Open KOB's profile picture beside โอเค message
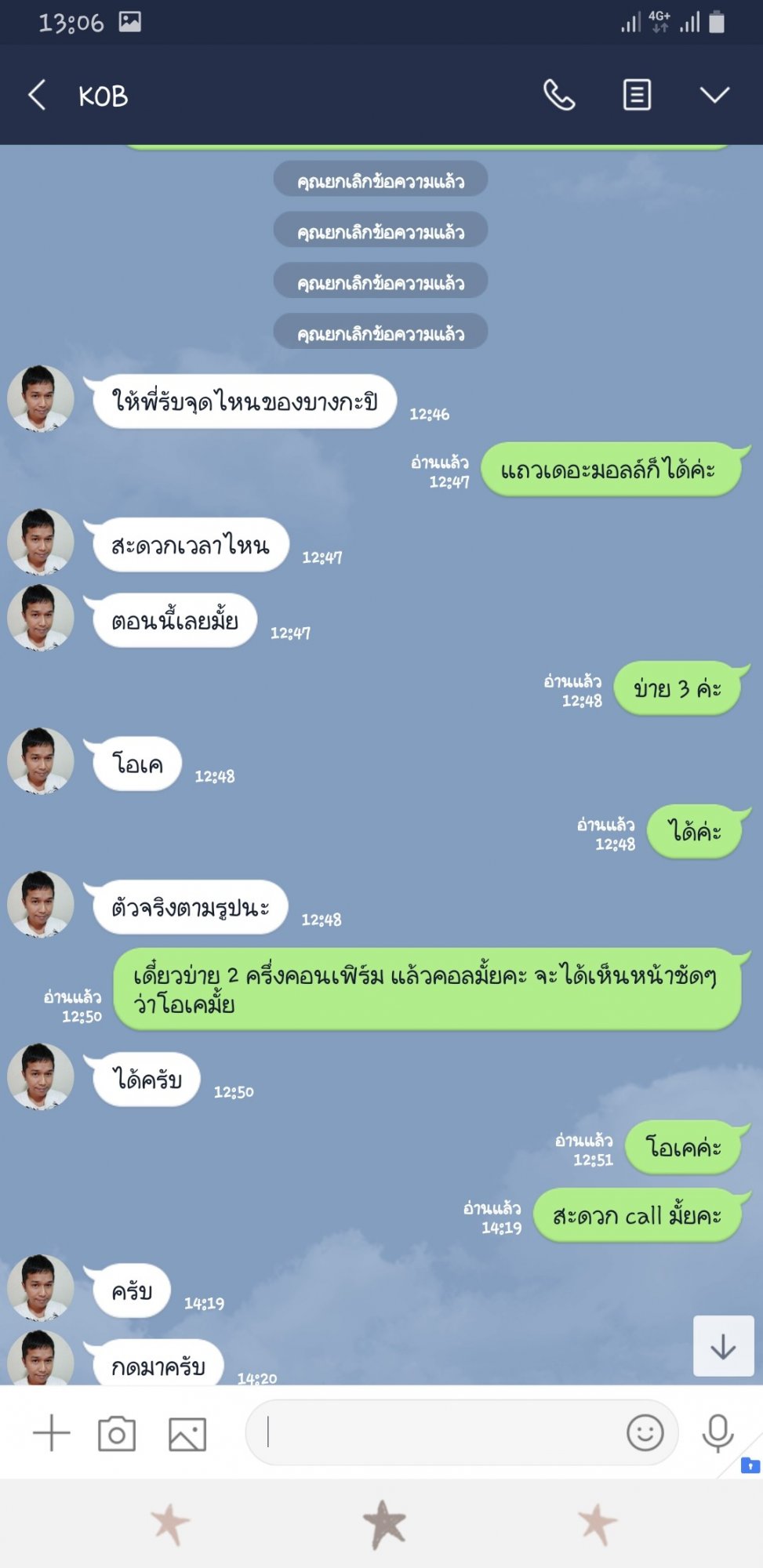 [41, 761]
